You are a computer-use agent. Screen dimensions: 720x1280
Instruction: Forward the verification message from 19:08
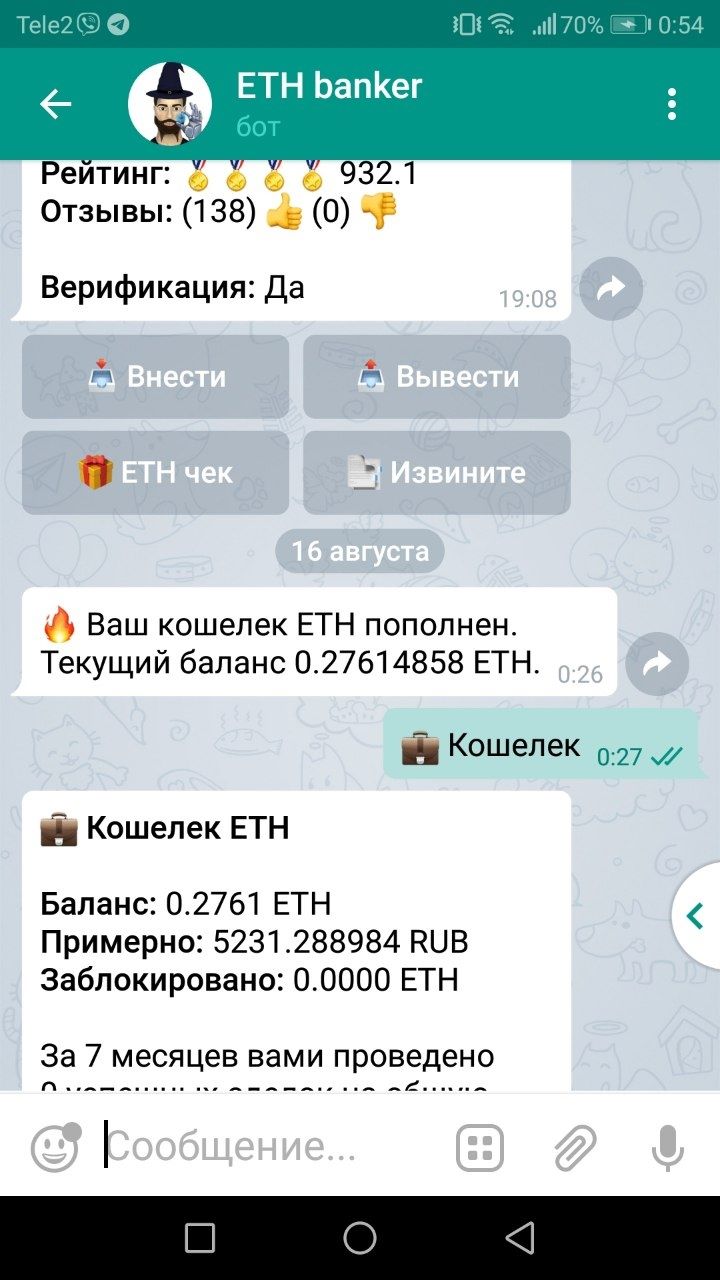[610, 289]
